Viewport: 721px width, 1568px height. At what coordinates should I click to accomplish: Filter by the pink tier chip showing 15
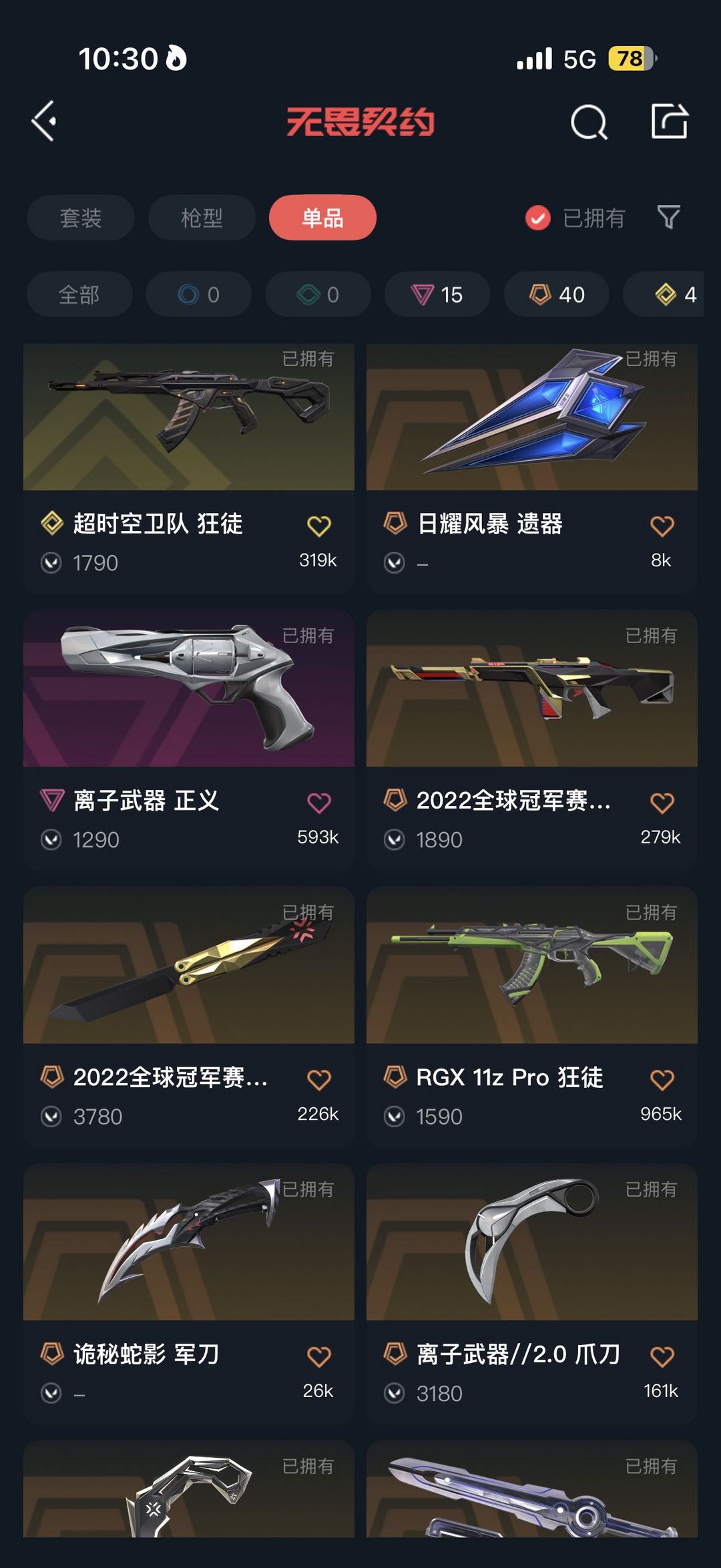click(437, 295)
